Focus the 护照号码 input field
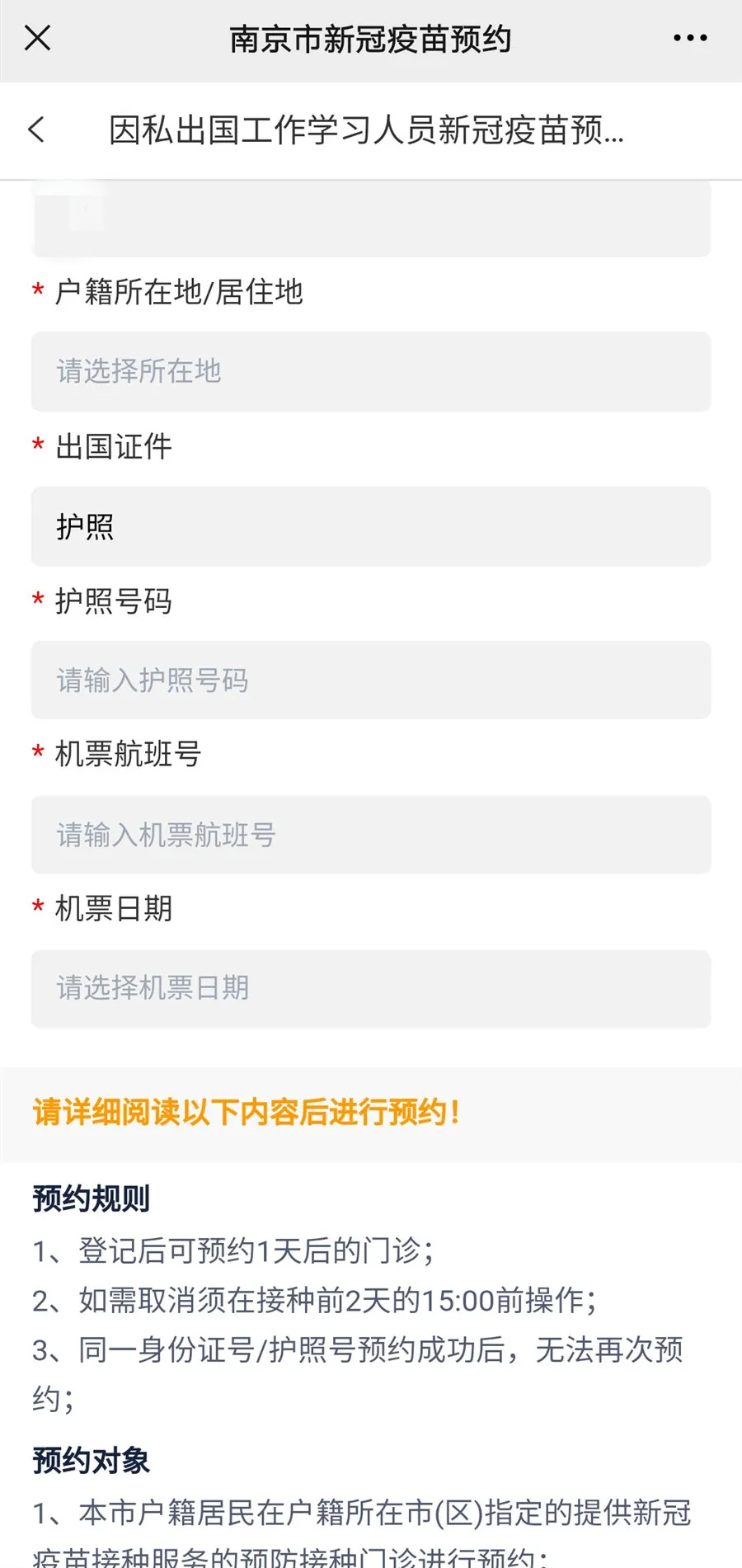 (371, 680)
